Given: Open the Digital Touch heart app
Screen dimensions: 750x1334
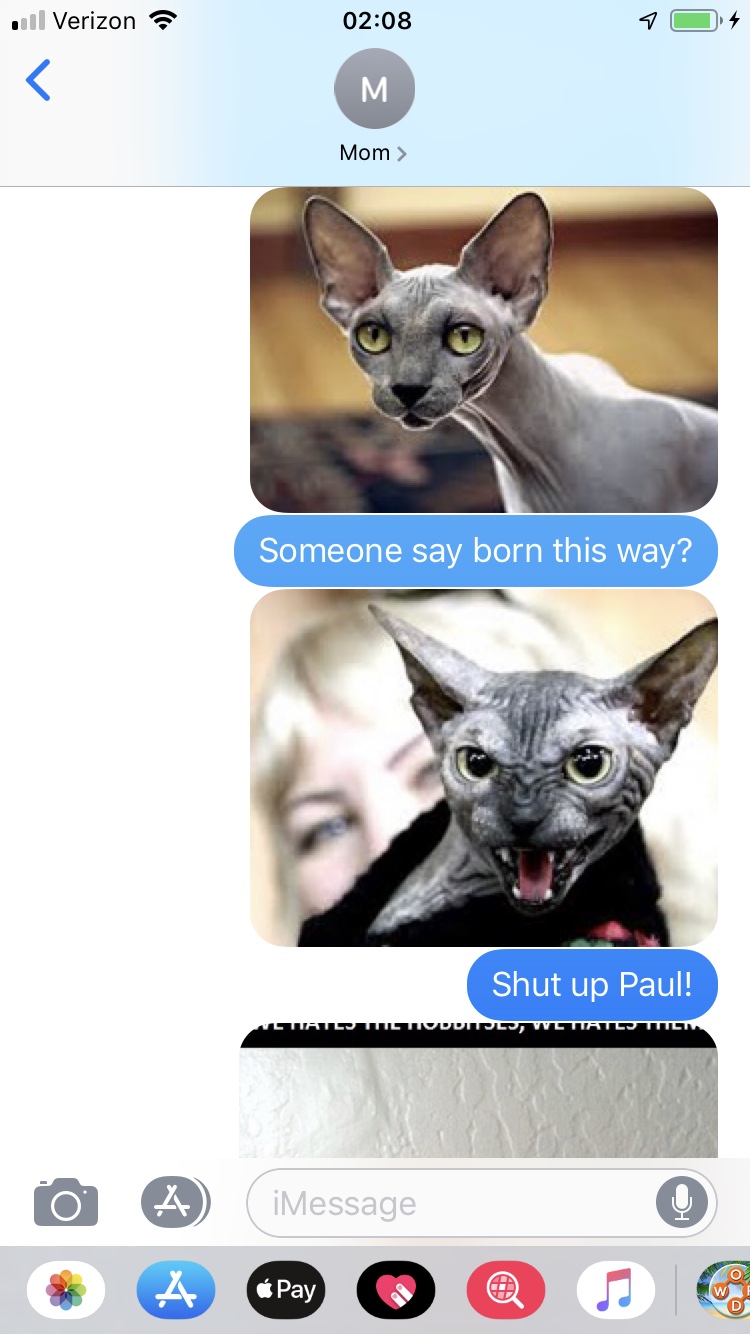Looking at the screenshot, I should 396,1290.
